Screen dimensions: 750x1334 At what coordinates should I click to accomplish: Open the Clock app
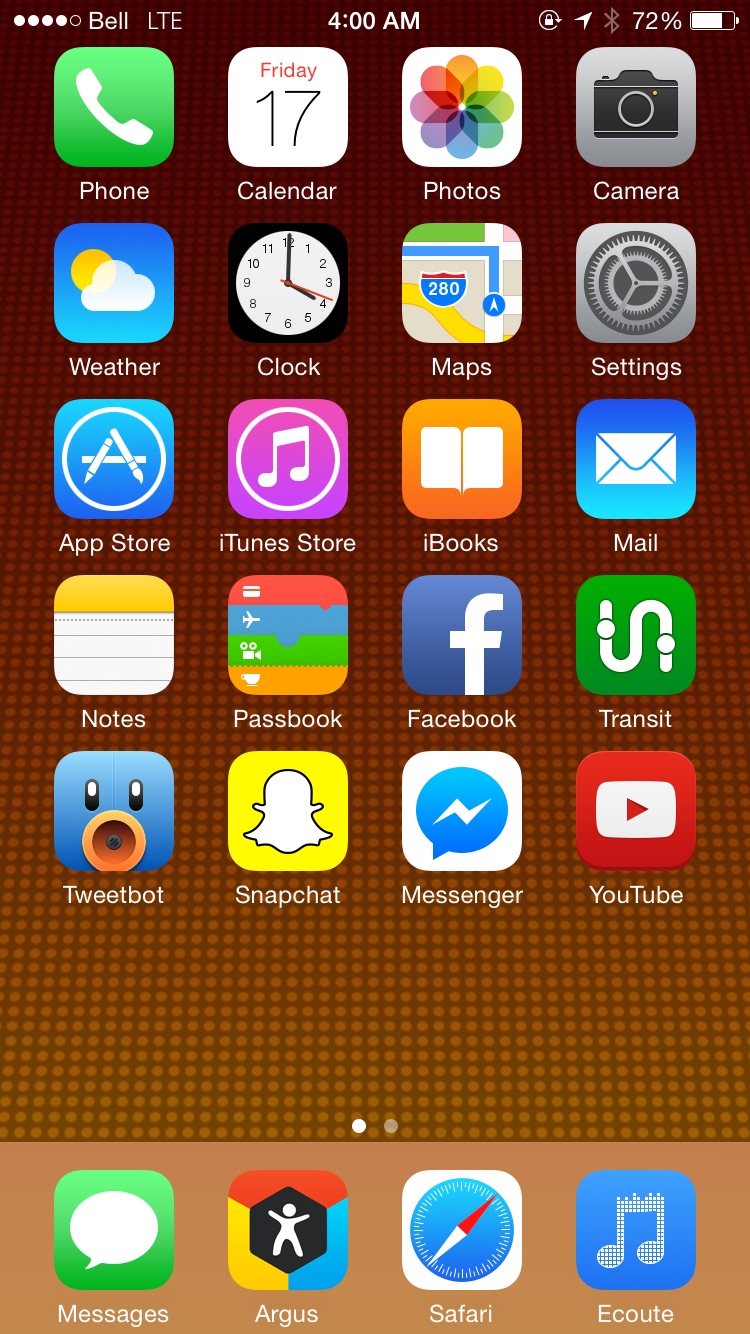coord(288,283)
